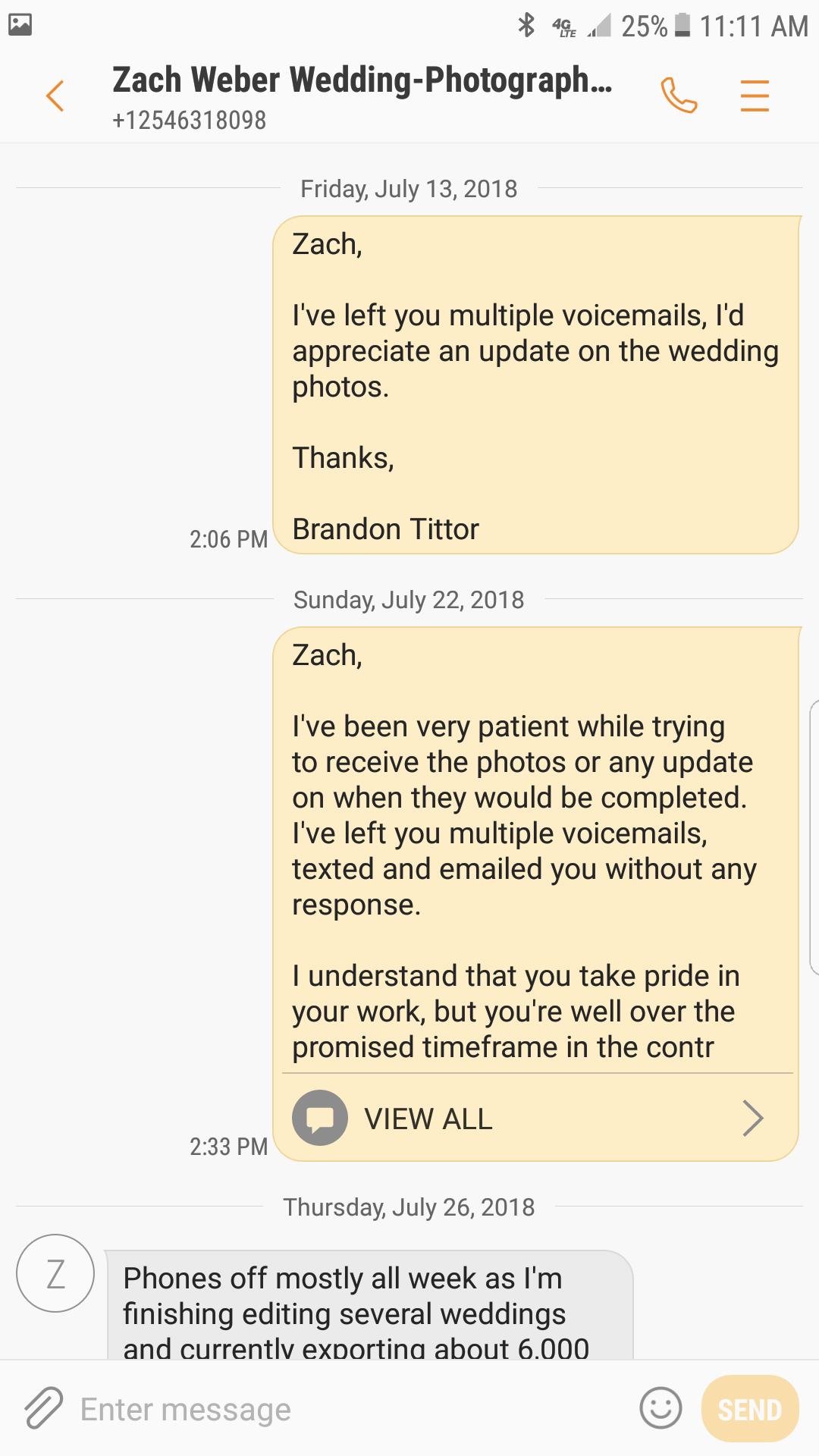Screen dimensions: 819x1456
Task: Focus the Enter message field
Action: click(x=349, y=1409)
